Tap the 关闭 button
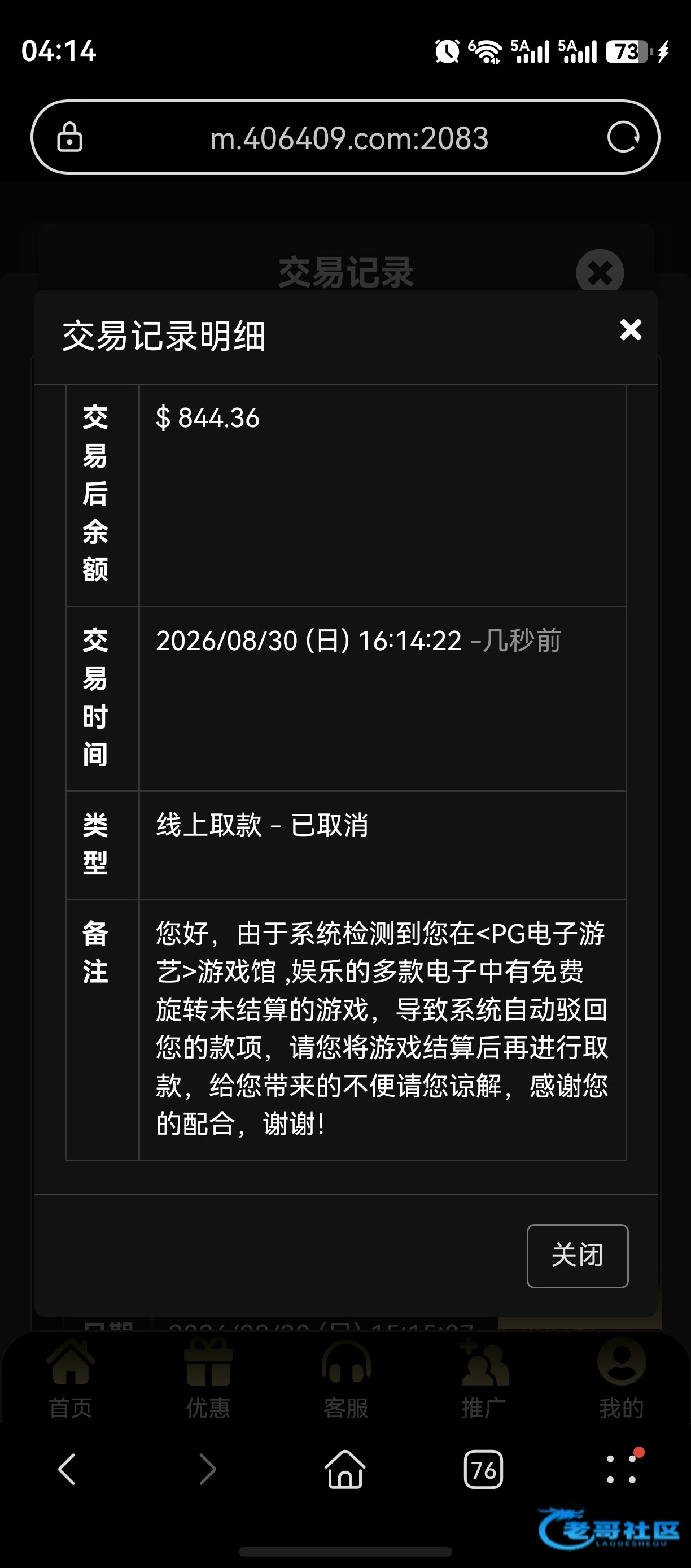 578,1256
